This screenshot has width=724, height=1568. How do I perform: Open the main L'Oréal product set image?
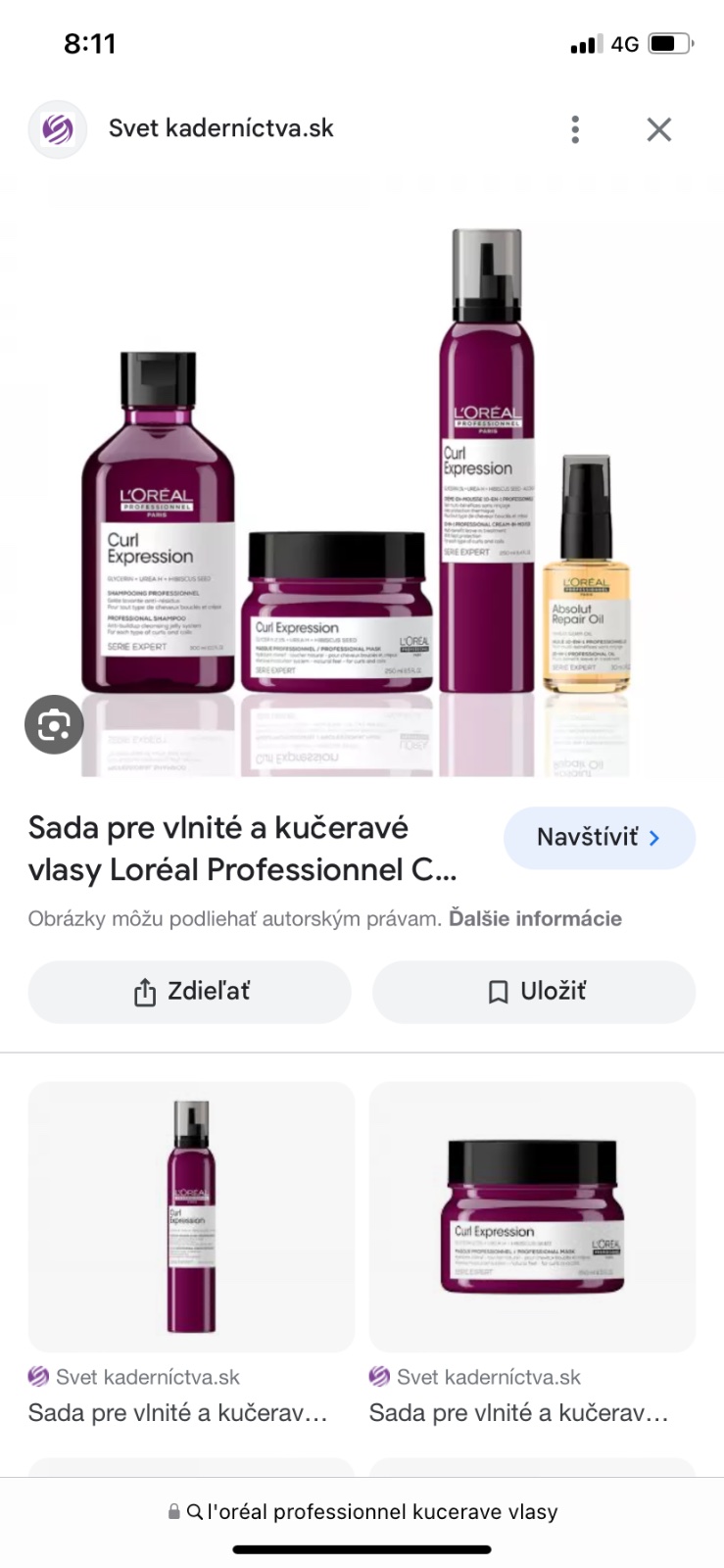(362, 490)
